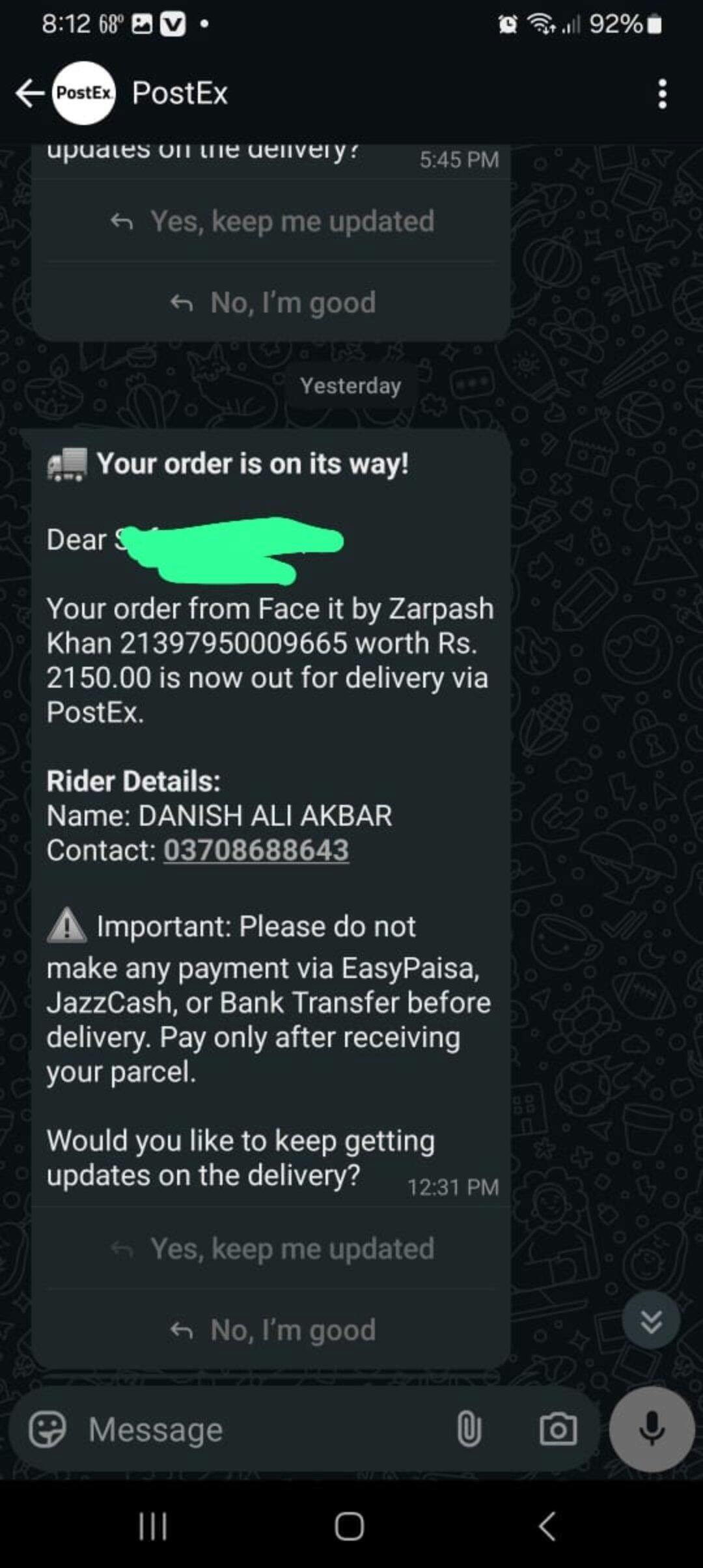
Task: Go to the phone home screen
Action: (x=350, y=1526)
